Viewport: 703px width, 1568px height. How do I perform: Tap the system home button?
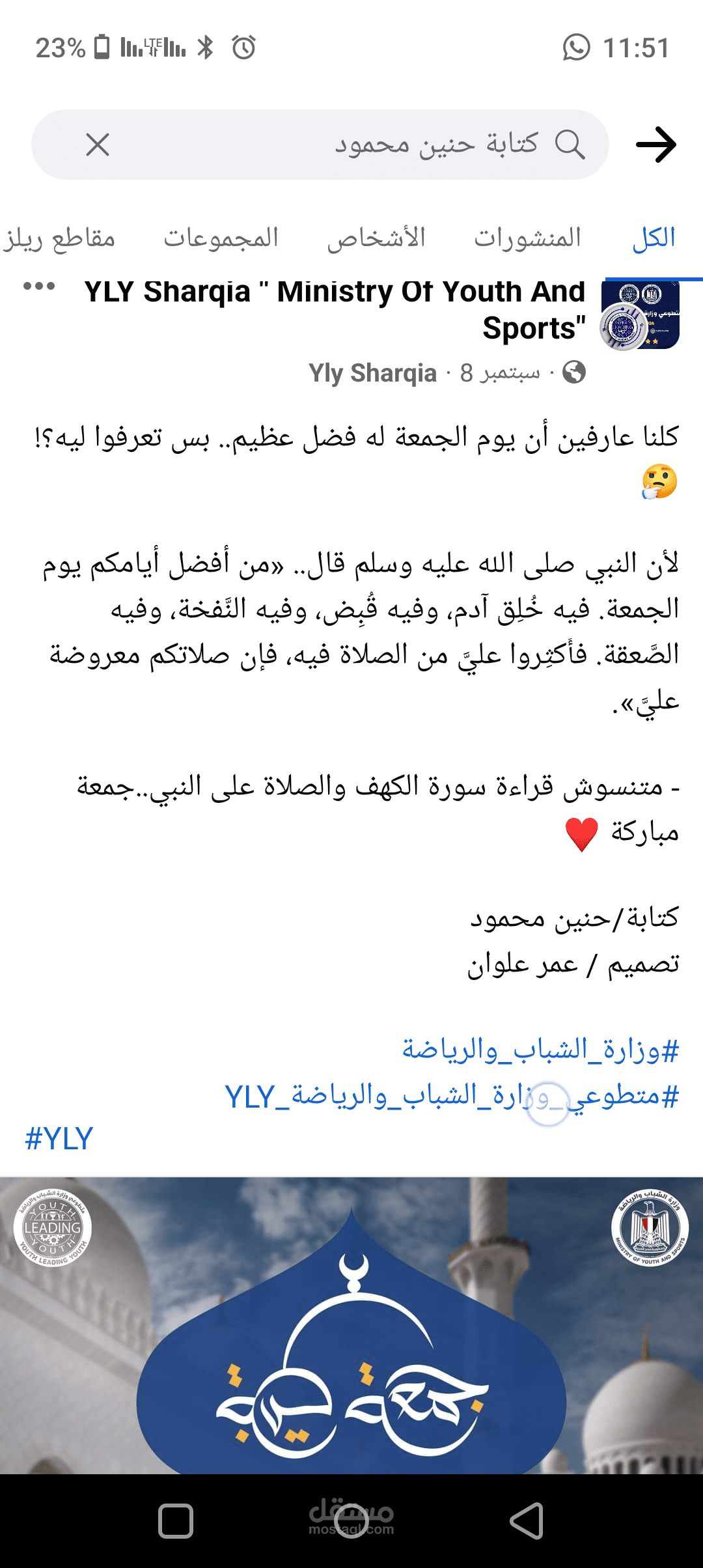click(351, 1521)
